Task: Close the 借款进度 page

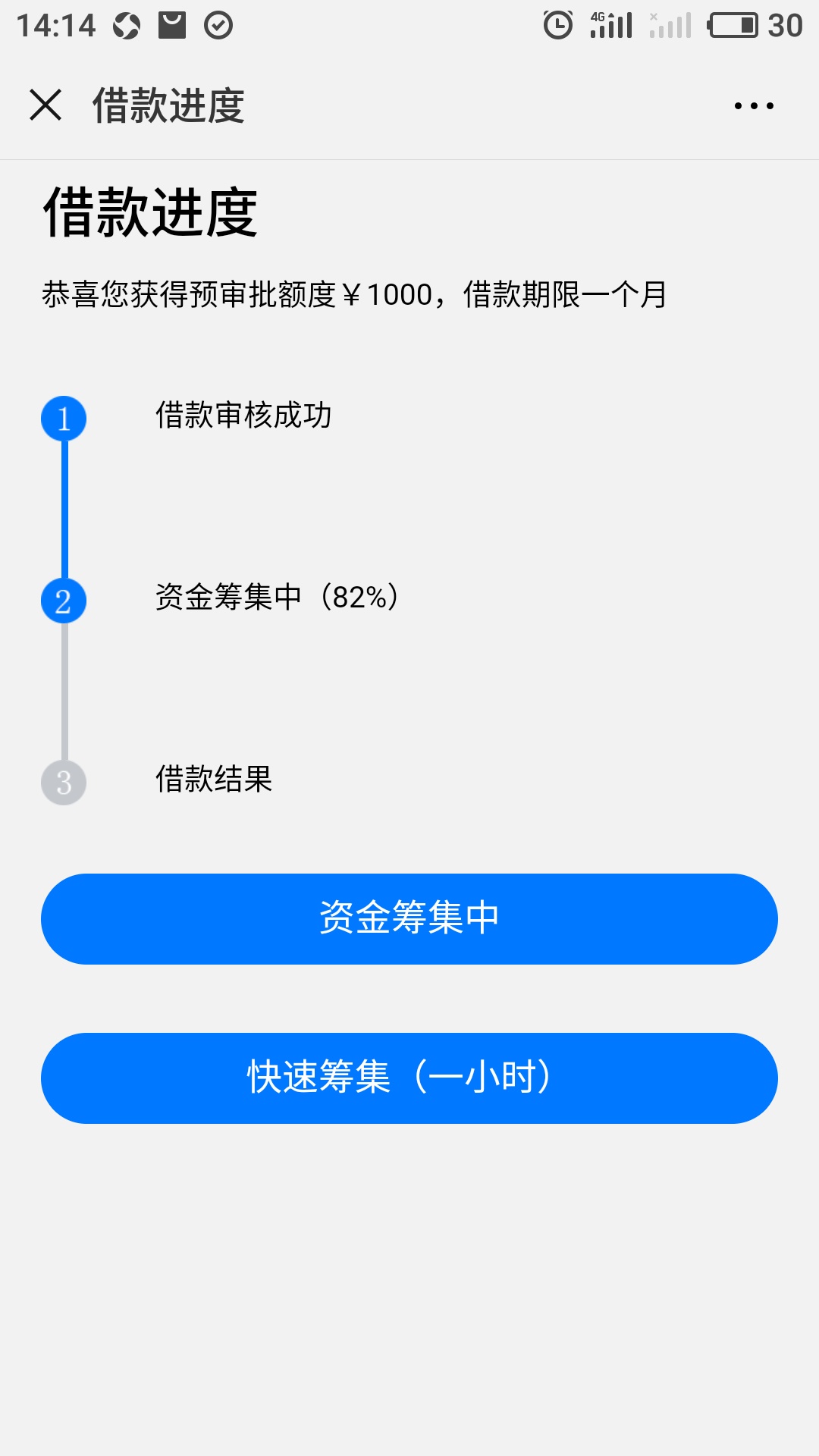Action: pos(45,105)
